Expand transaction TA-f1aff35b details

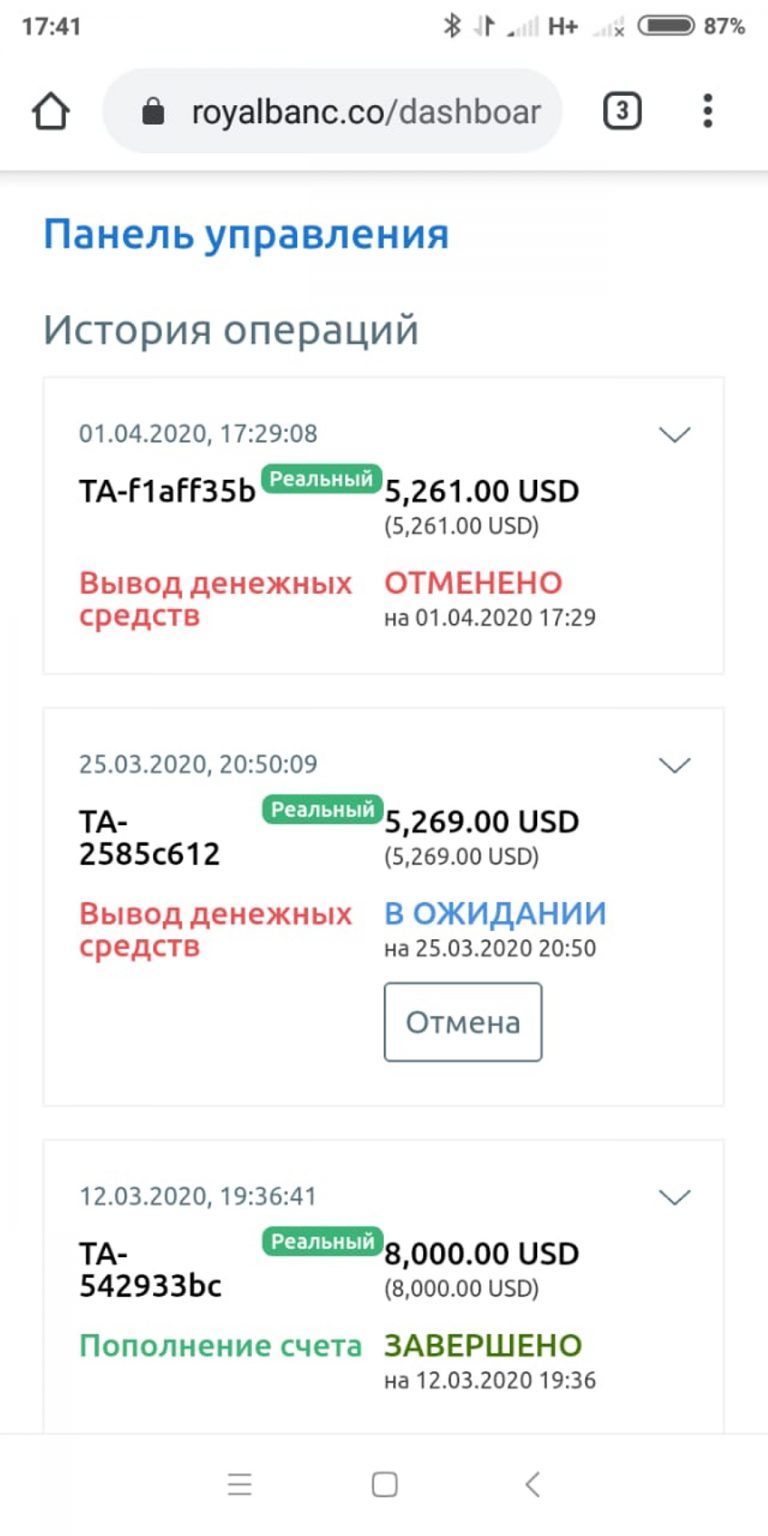[x=676, y=434]
